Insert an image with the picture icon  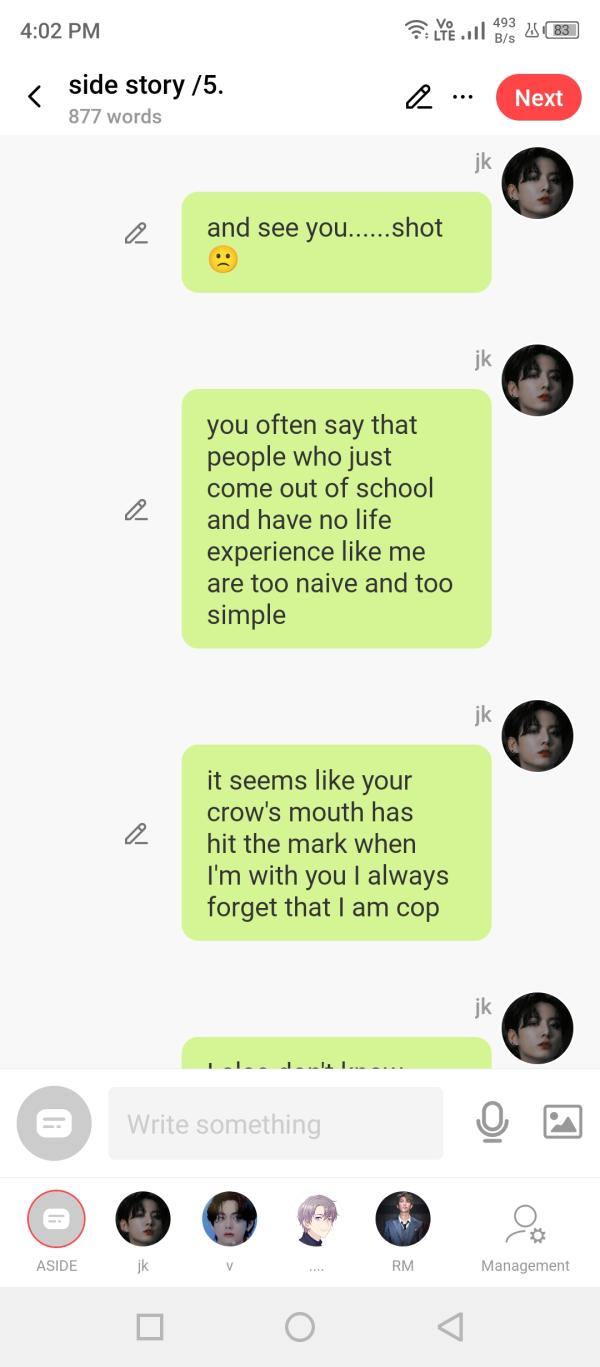(x=562, y=1122)
